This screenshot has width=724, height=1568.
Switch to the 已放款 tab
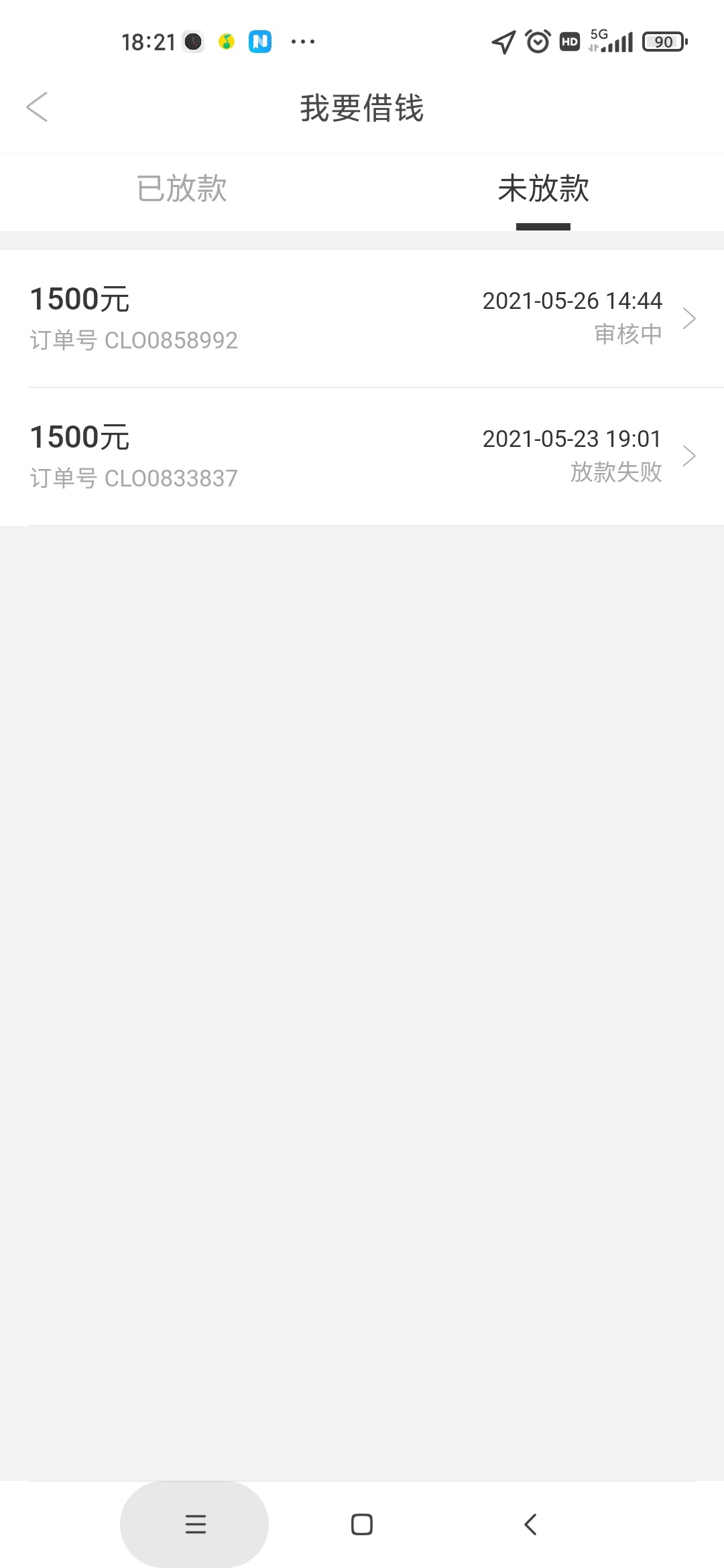click(x=182, y=188)
